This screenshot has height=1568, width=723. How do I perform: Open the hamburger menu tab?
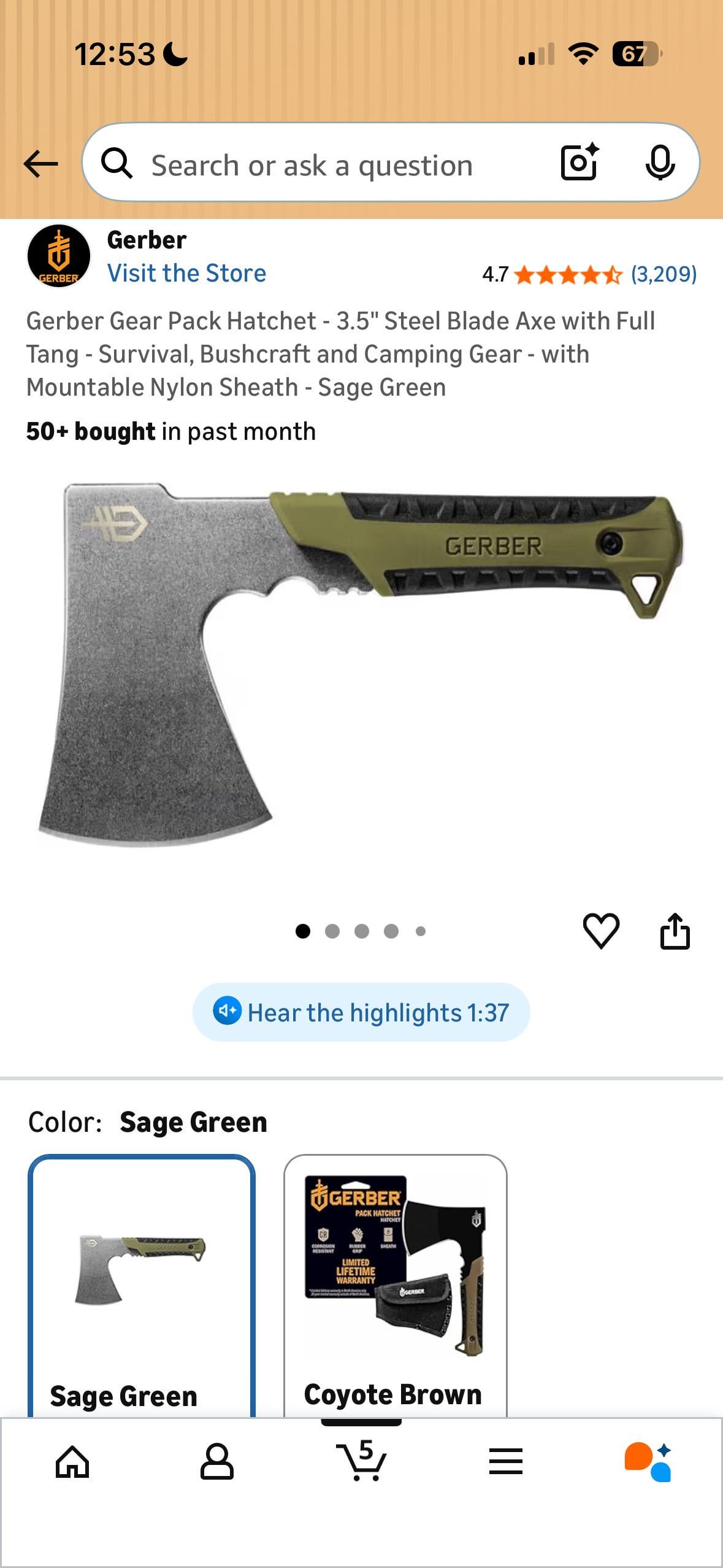tap(505, 1462)
